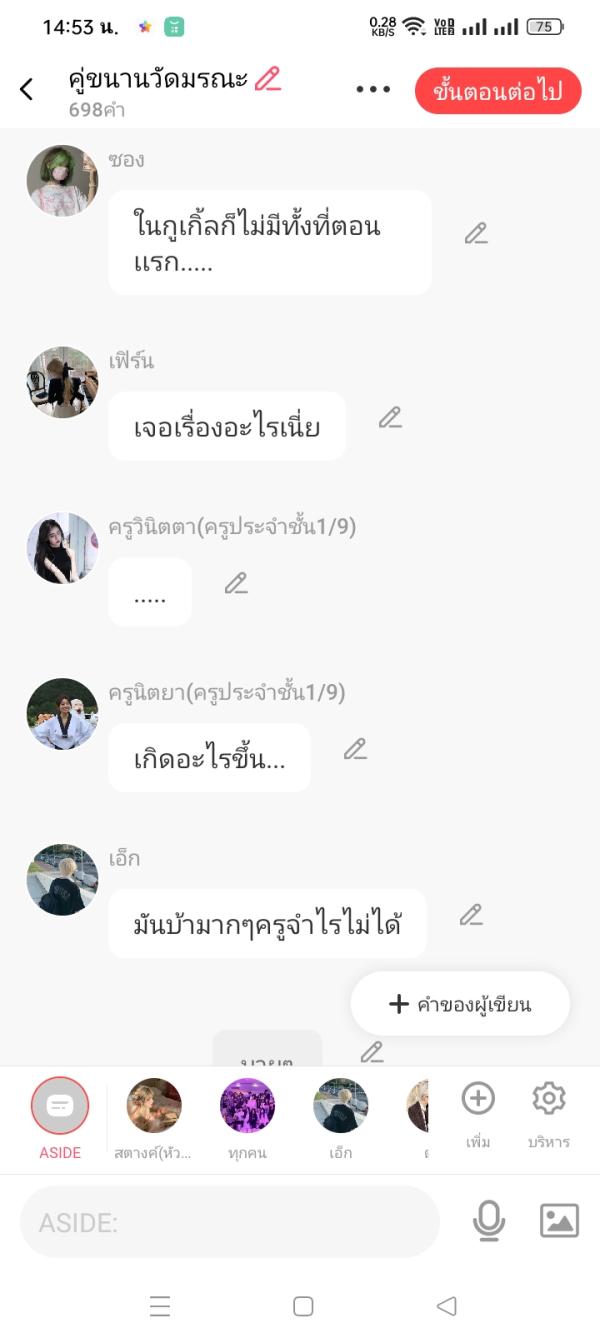The height and width of the screenshot is (1343, 600).
Task: Go to the system home screen
Action: point(303,1306)
